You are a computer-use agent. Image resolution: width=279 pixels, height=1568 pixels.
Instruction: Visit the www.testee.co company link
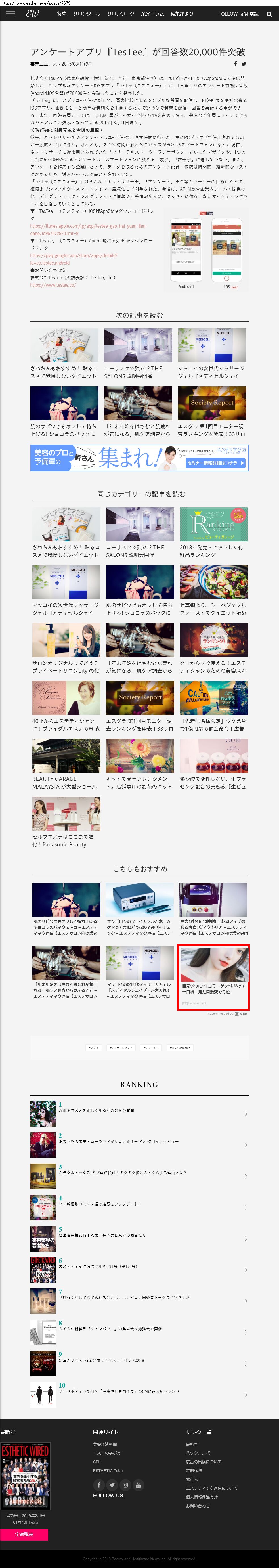pos(53,285)
